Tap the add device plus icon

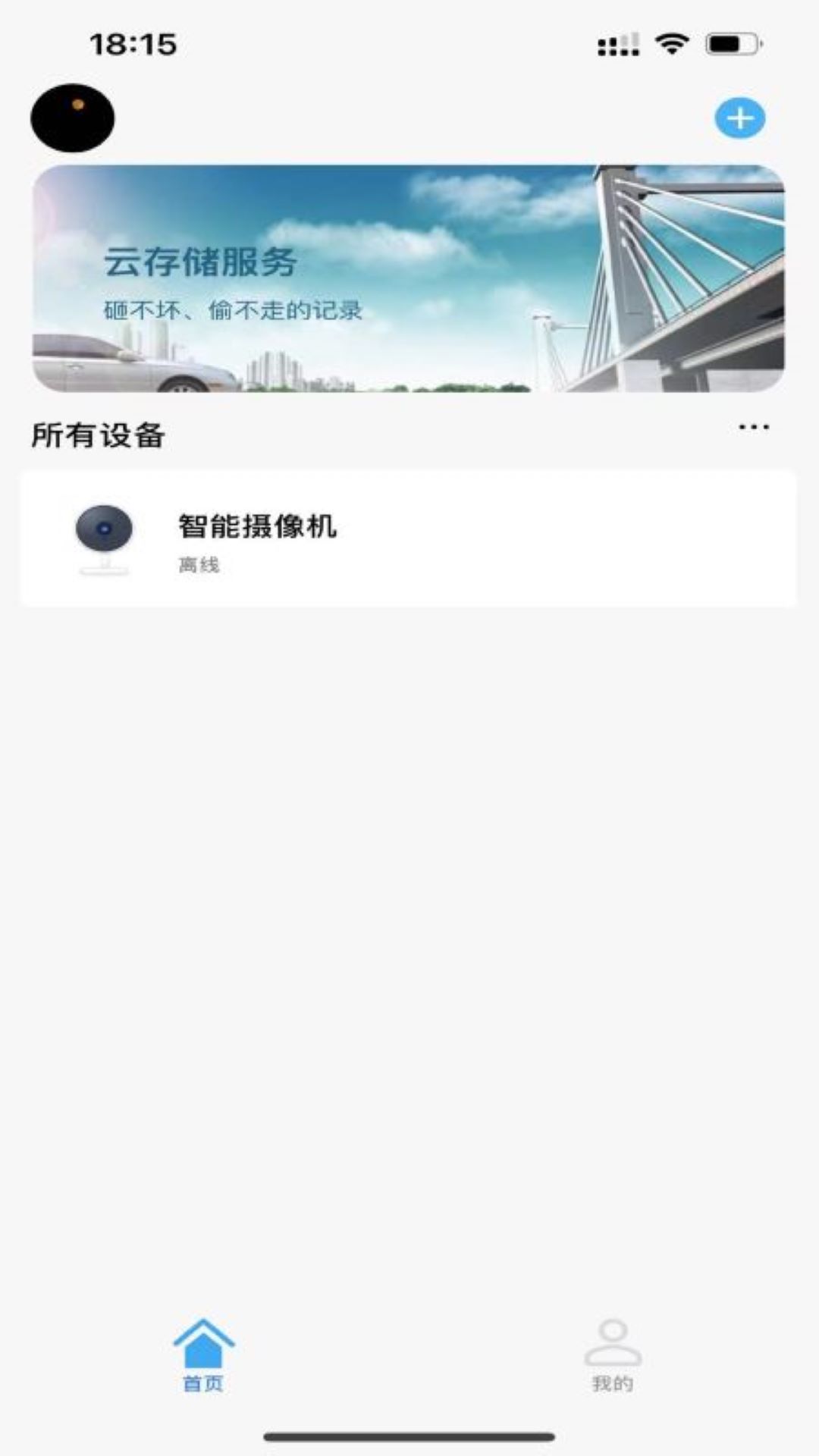point(739,118)
